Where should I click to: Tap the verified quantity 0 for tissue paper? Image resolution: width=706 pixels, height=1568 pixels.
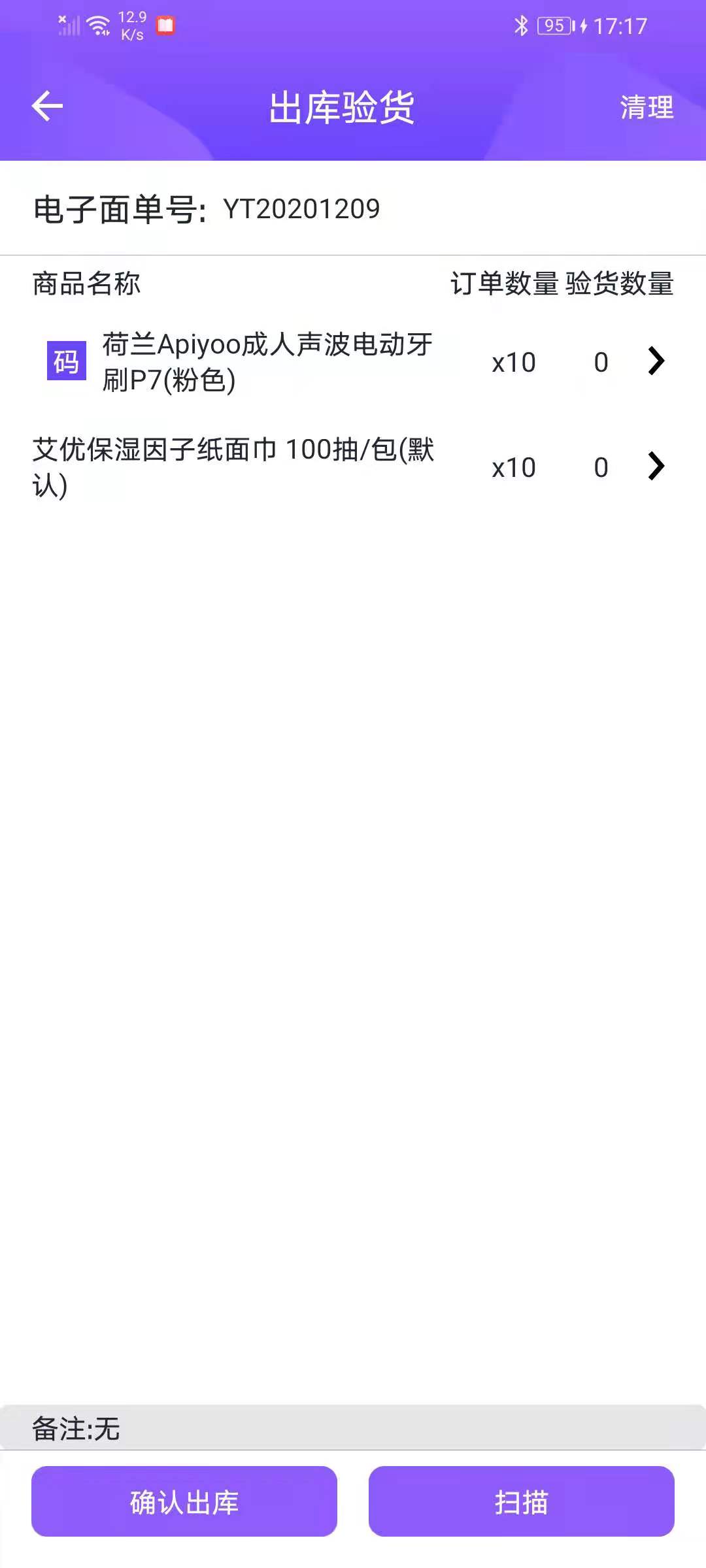601,467
